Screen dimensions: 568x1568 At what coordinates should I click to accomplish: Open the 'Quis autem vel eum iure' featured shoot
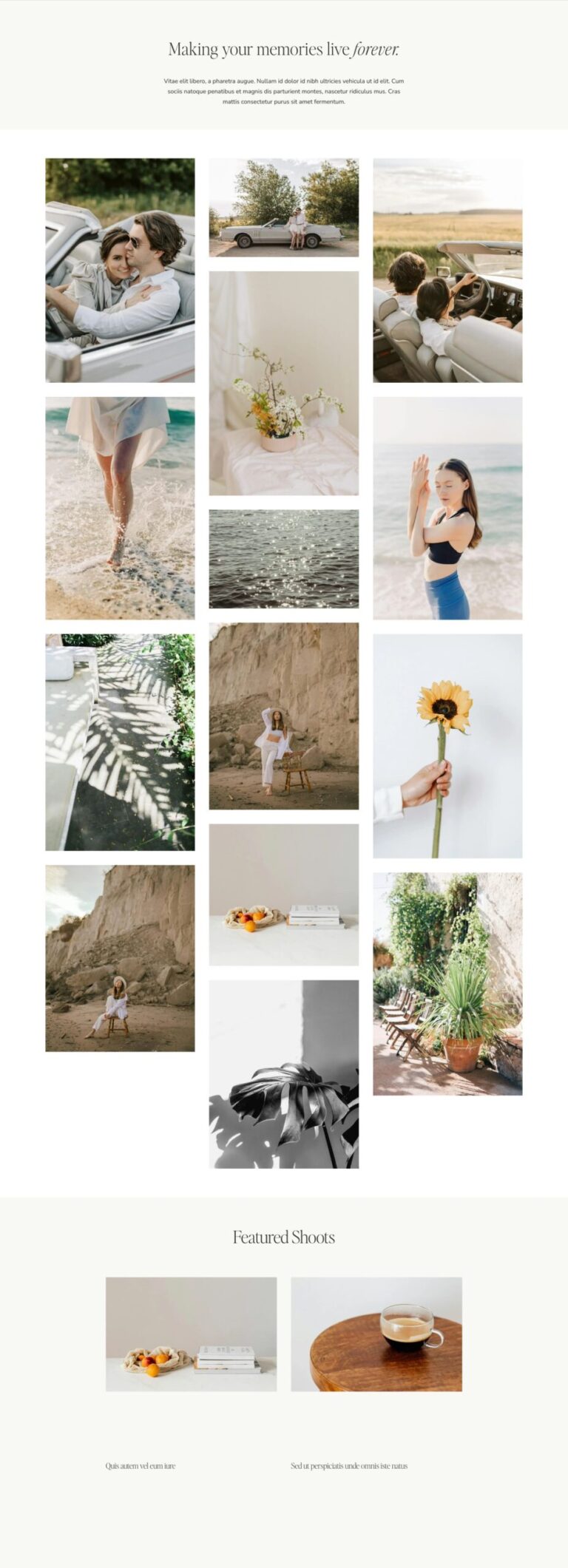click(141, 1465)
